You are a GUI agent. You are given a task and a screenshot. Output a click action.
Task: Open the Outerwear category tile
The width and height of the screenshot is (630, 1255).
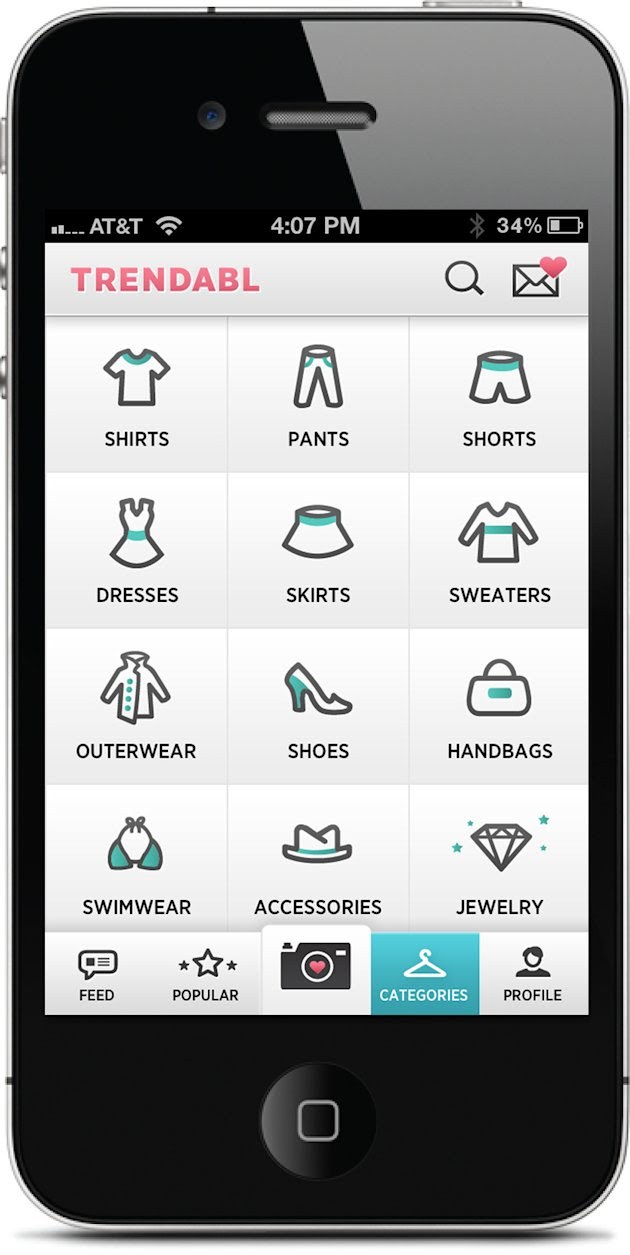tap(137, 708)
